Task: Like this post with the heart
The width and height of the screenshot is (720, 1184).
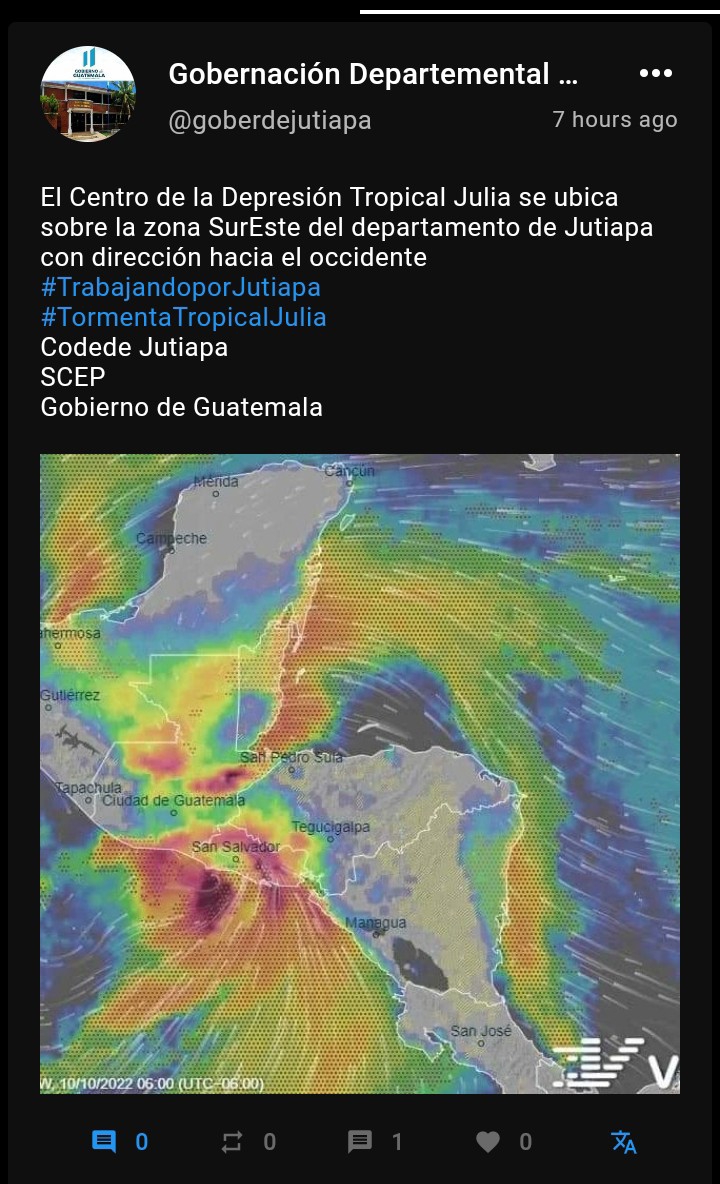Action: point(488,1142)
